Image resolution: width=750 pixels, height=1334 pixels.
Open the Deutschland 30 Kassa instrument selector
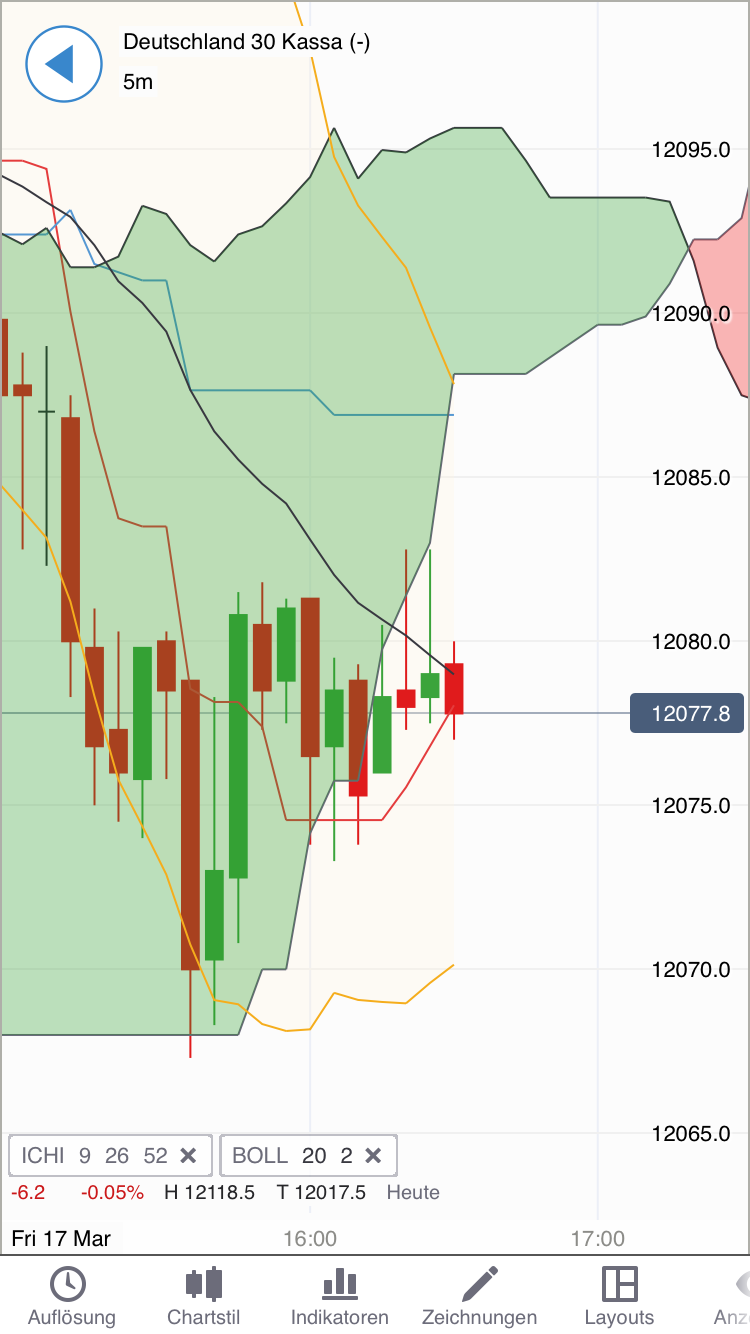pos(246,43)
